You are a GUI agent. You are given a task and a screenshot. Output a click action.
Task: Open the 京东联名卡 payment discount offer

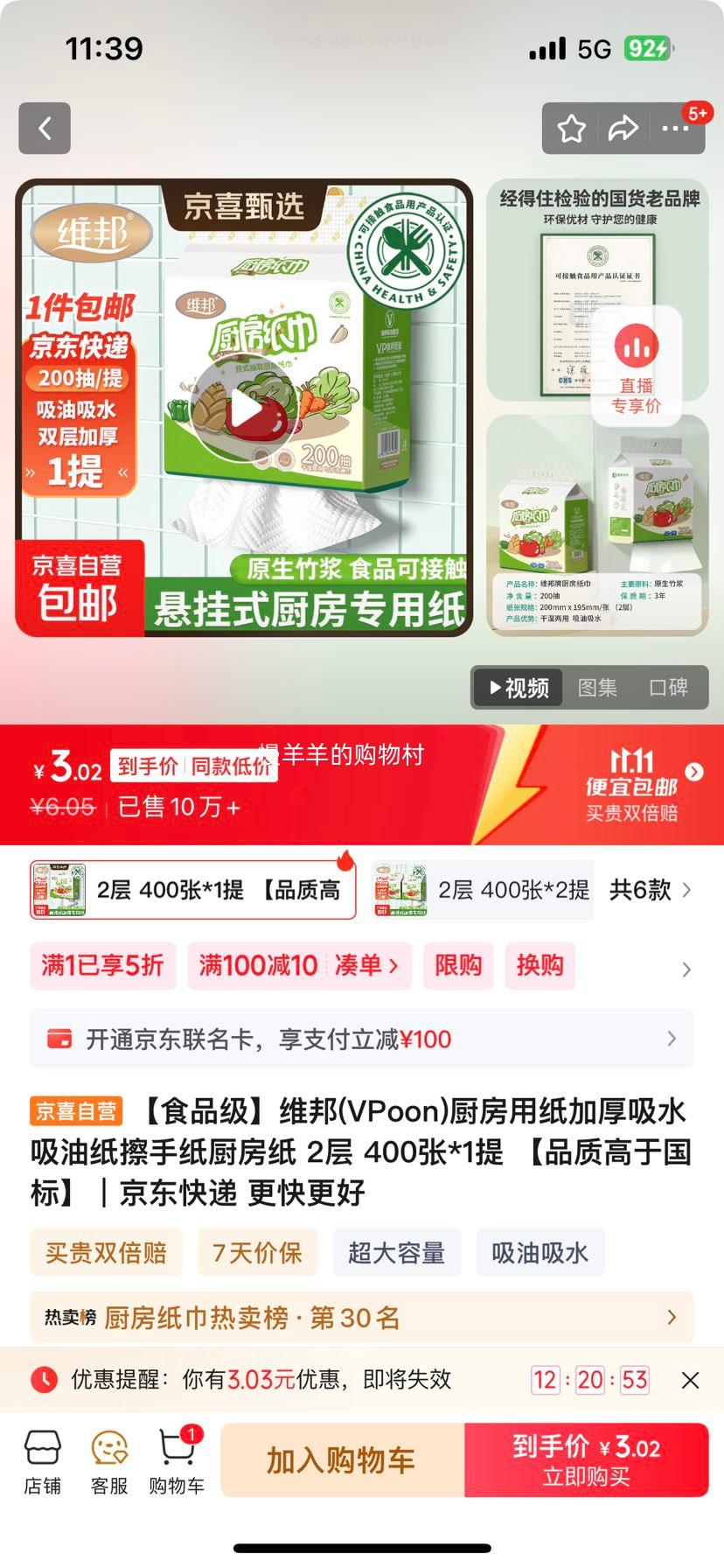[x=361, y=1039]
